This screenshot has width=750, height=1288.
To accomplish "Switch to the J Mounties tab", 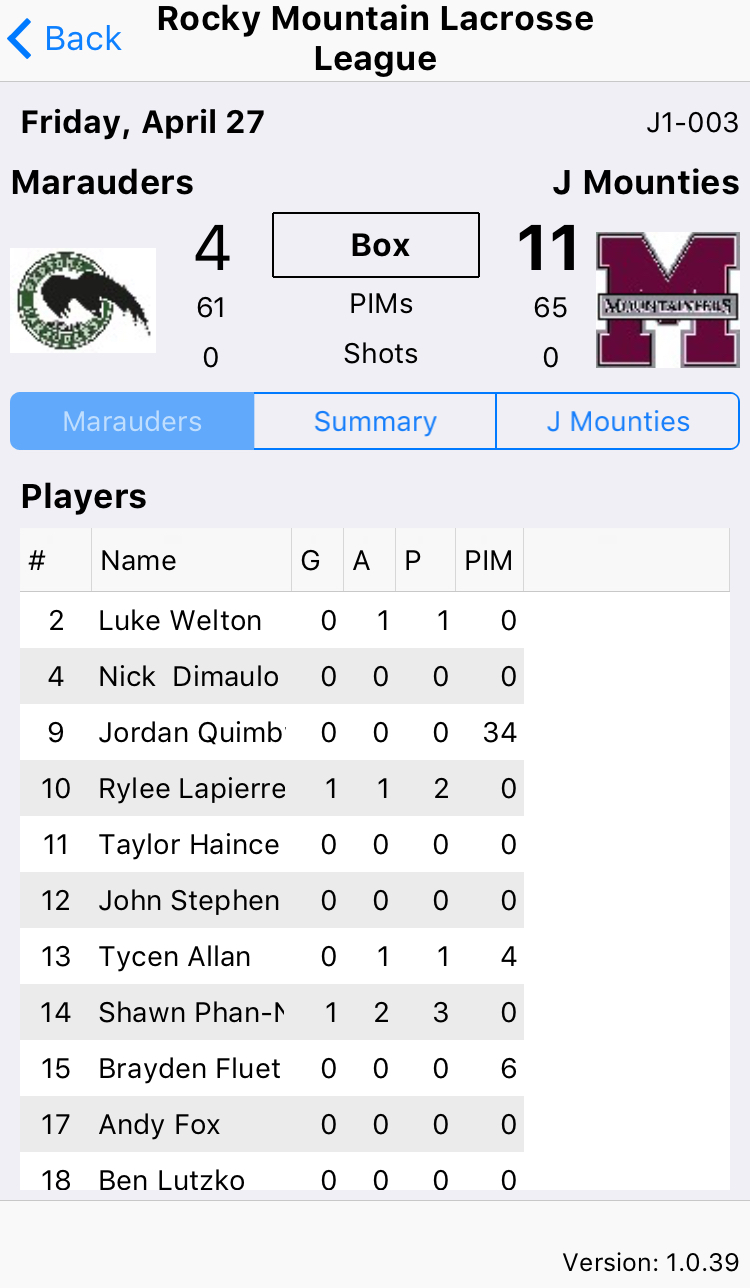I will (x=618, y=421).
